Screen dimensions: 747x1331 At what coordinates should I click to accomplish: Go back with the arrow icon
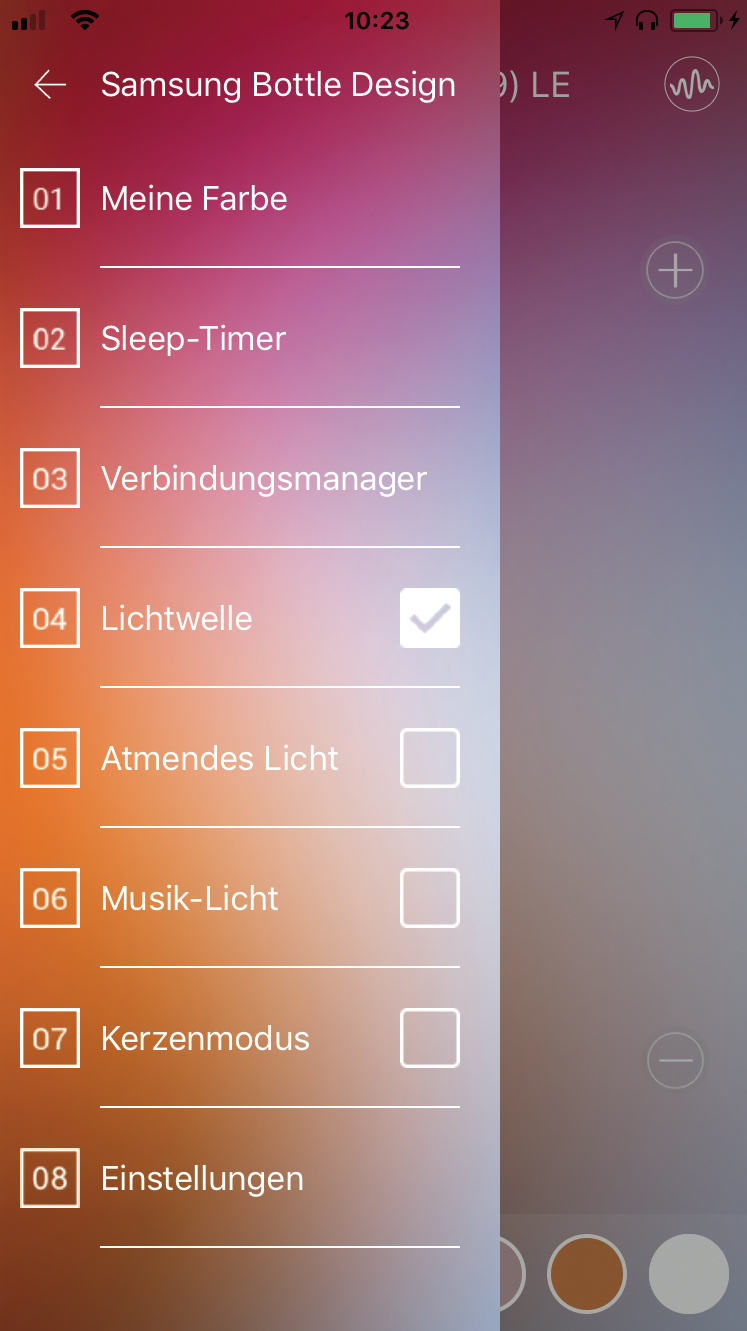[50, 85]
